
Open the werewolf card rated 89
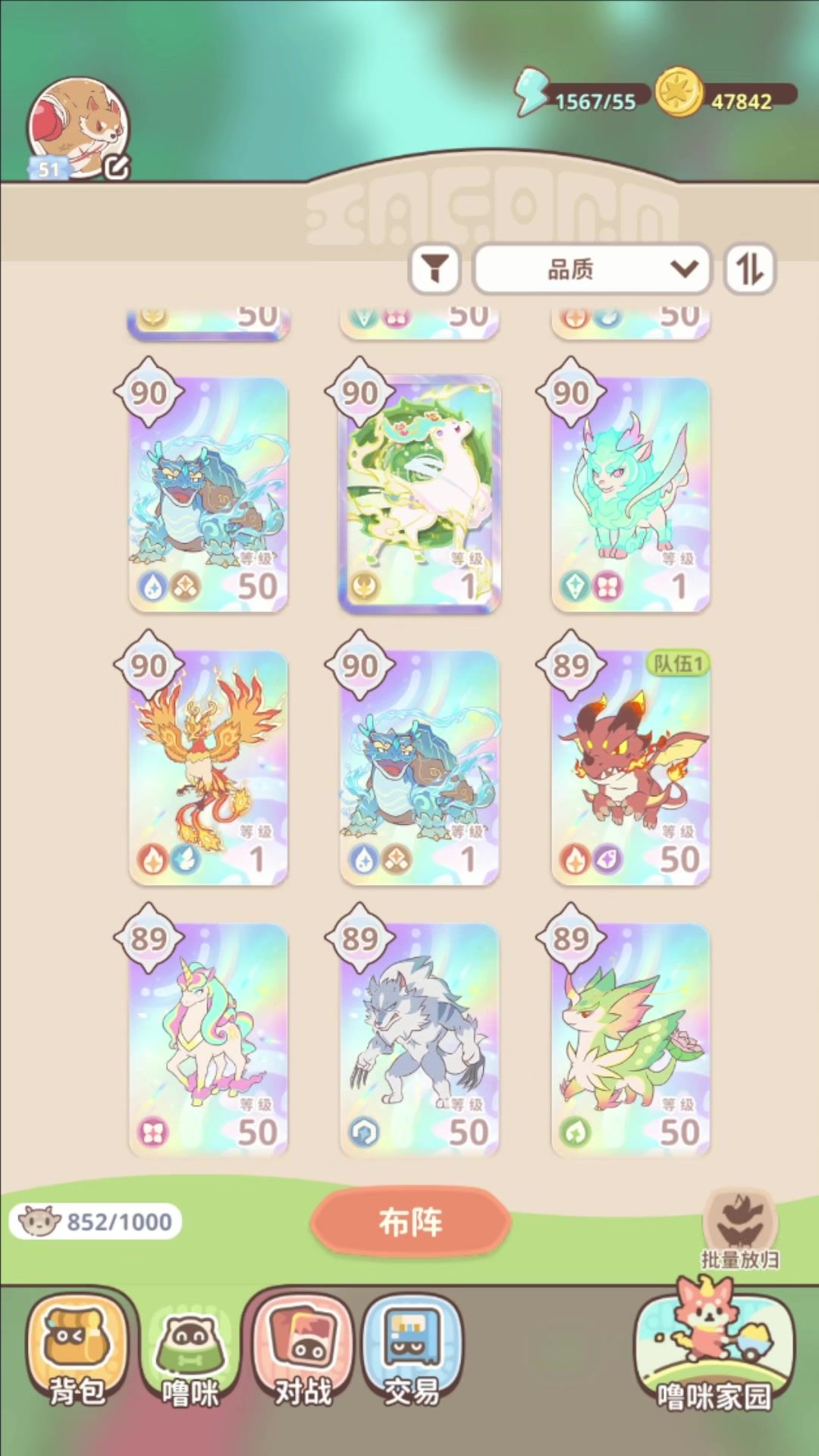click(x=419, y=1040)
